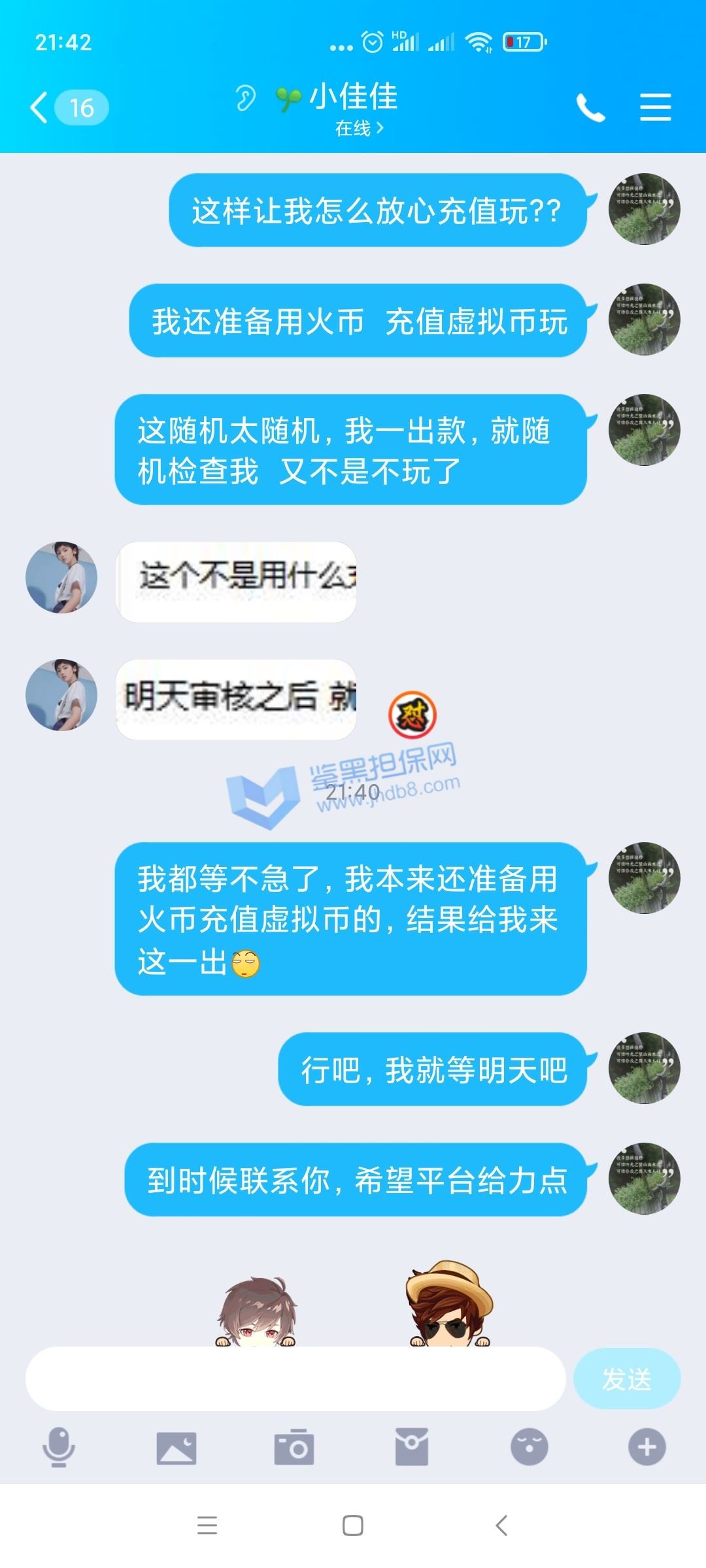Open the photo gallery picker
Viewport: 706px width, 1568px height.
tap(176, 1447)
